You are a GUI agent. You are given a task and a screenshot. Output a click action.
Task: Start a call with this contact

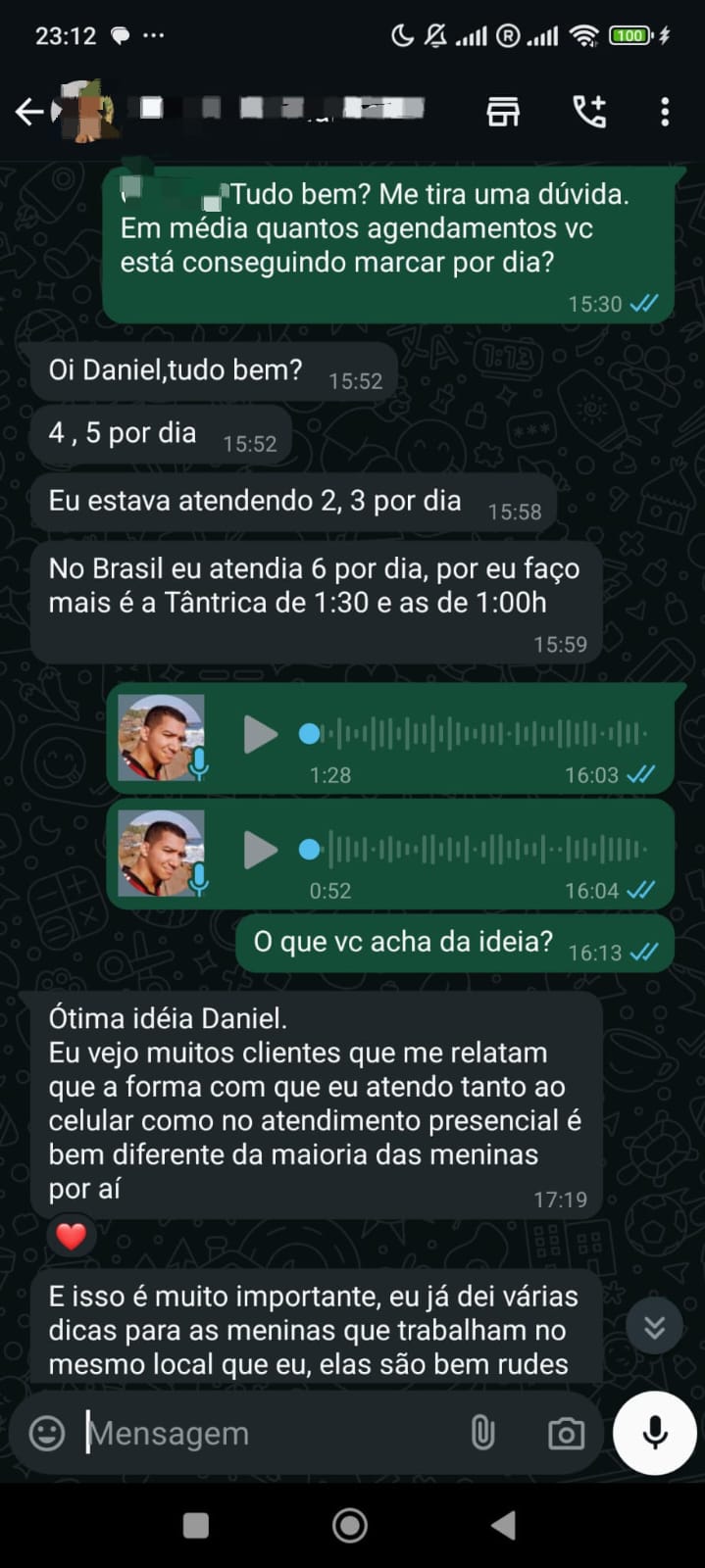589,112
